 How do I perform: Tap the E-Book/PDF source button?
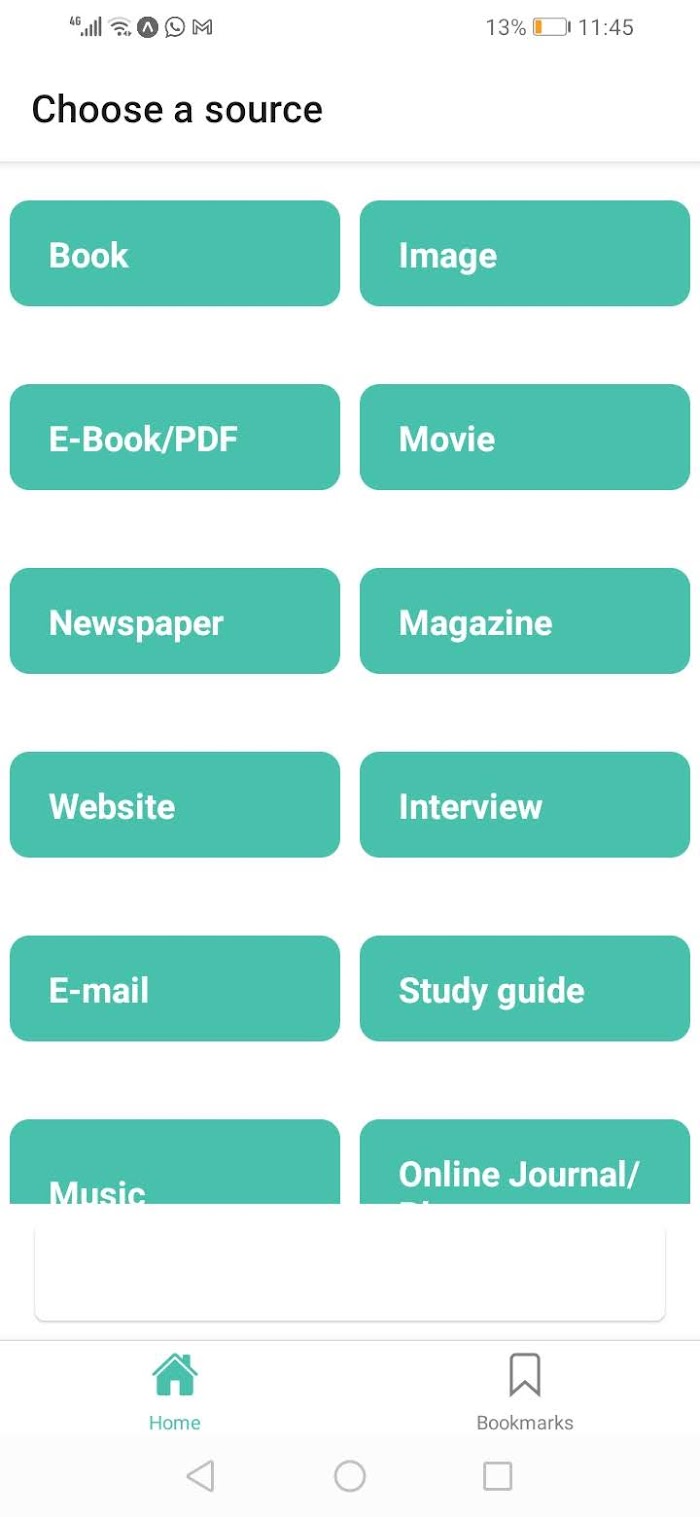[x=175, y=438]
